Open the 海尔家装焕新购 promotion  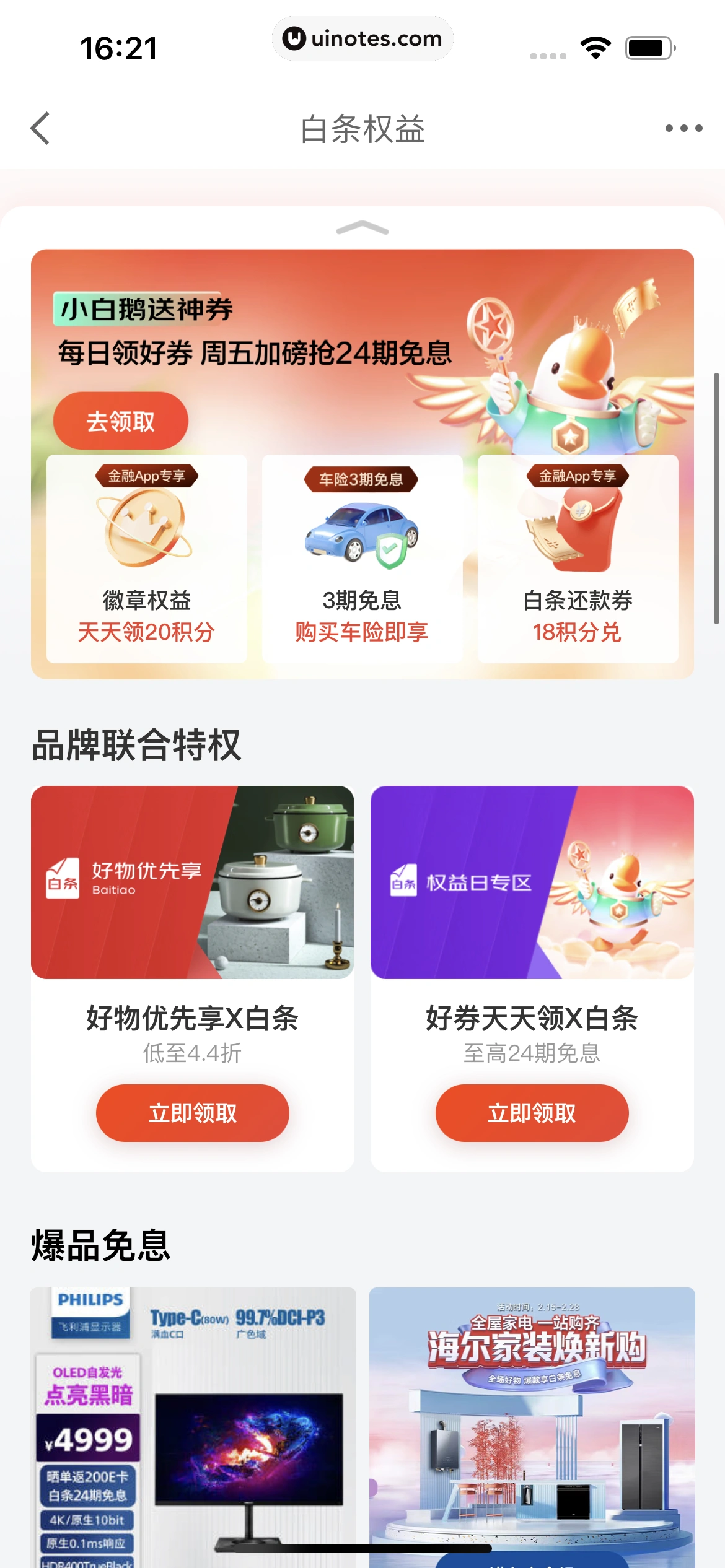pyautogui.click(x=532, y=1424)
